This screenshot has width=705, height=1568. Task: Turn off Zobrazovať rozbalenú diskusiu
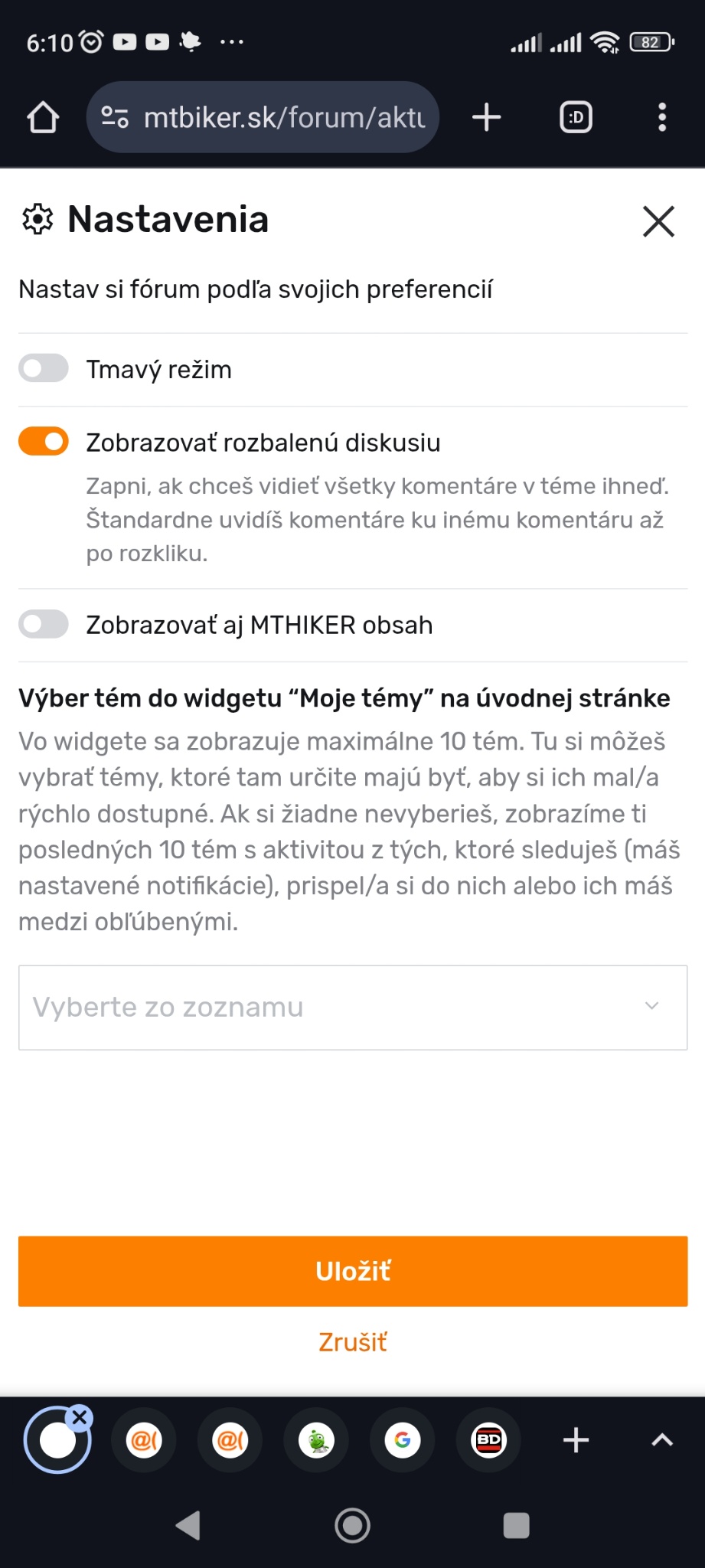click(x=44, y=442)
